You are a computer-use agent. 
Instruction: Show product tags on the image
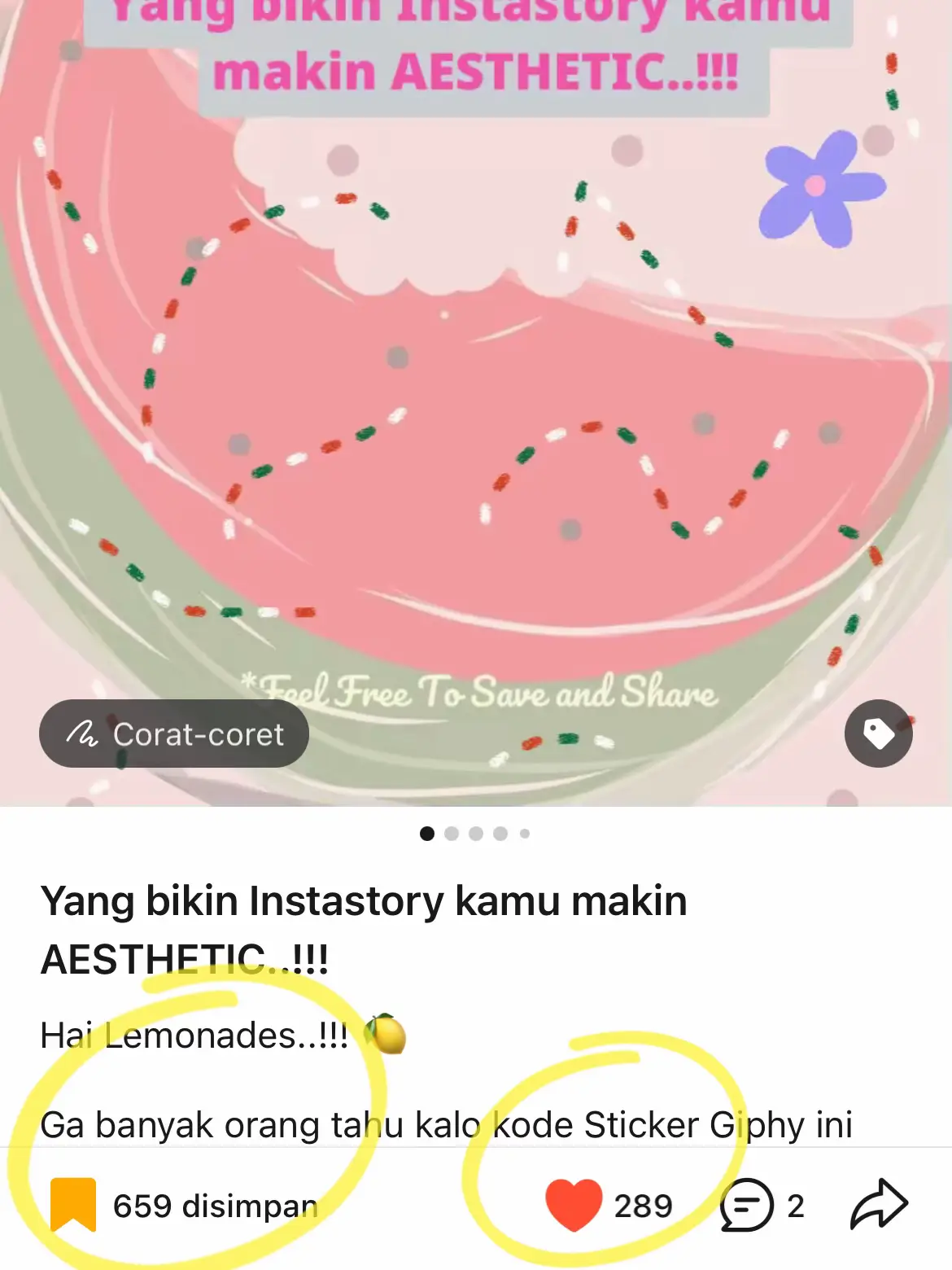click(x=878, y=734)
